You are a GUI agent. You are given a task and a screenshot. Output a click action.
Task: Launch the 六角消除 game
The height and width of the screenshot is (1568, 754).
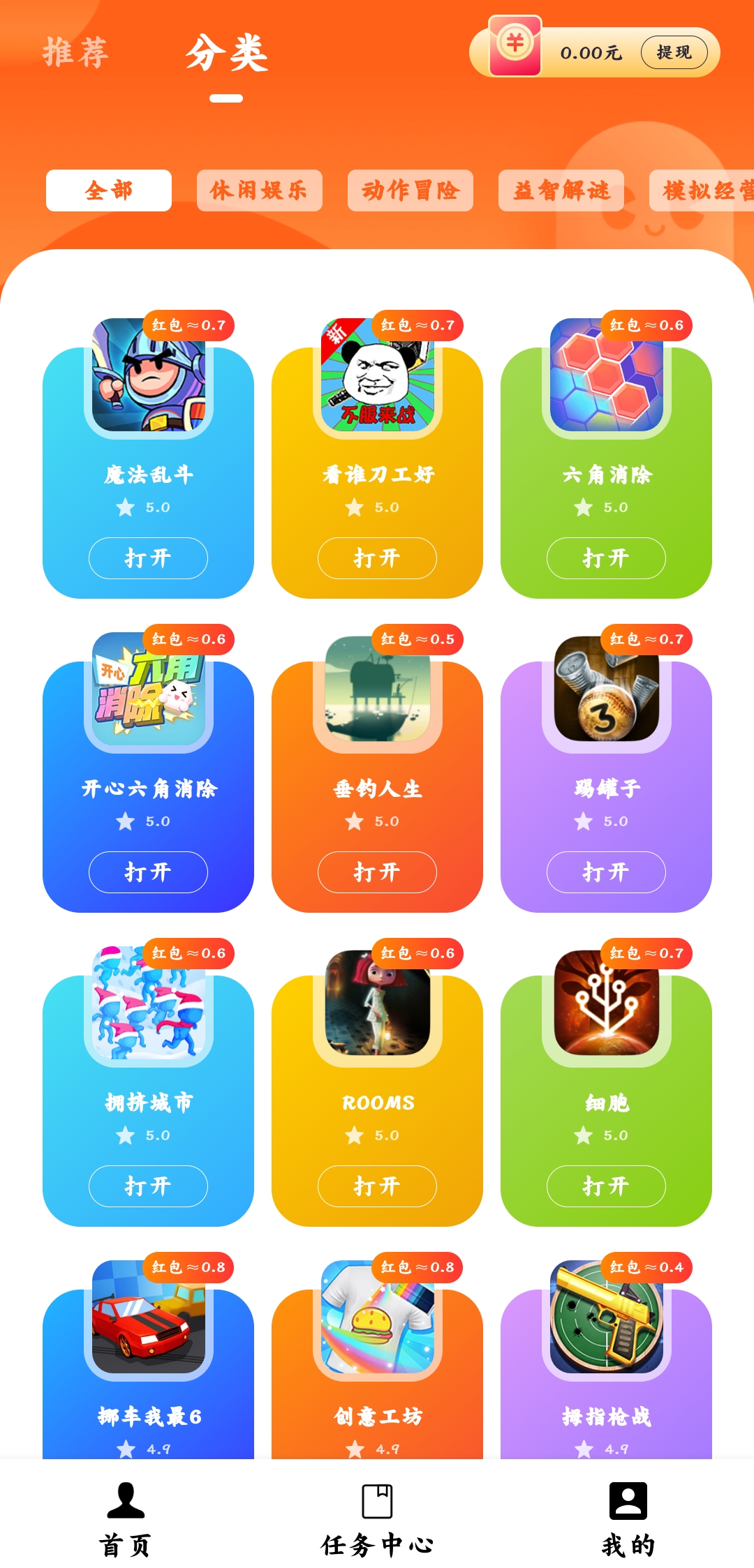[606, 558]
